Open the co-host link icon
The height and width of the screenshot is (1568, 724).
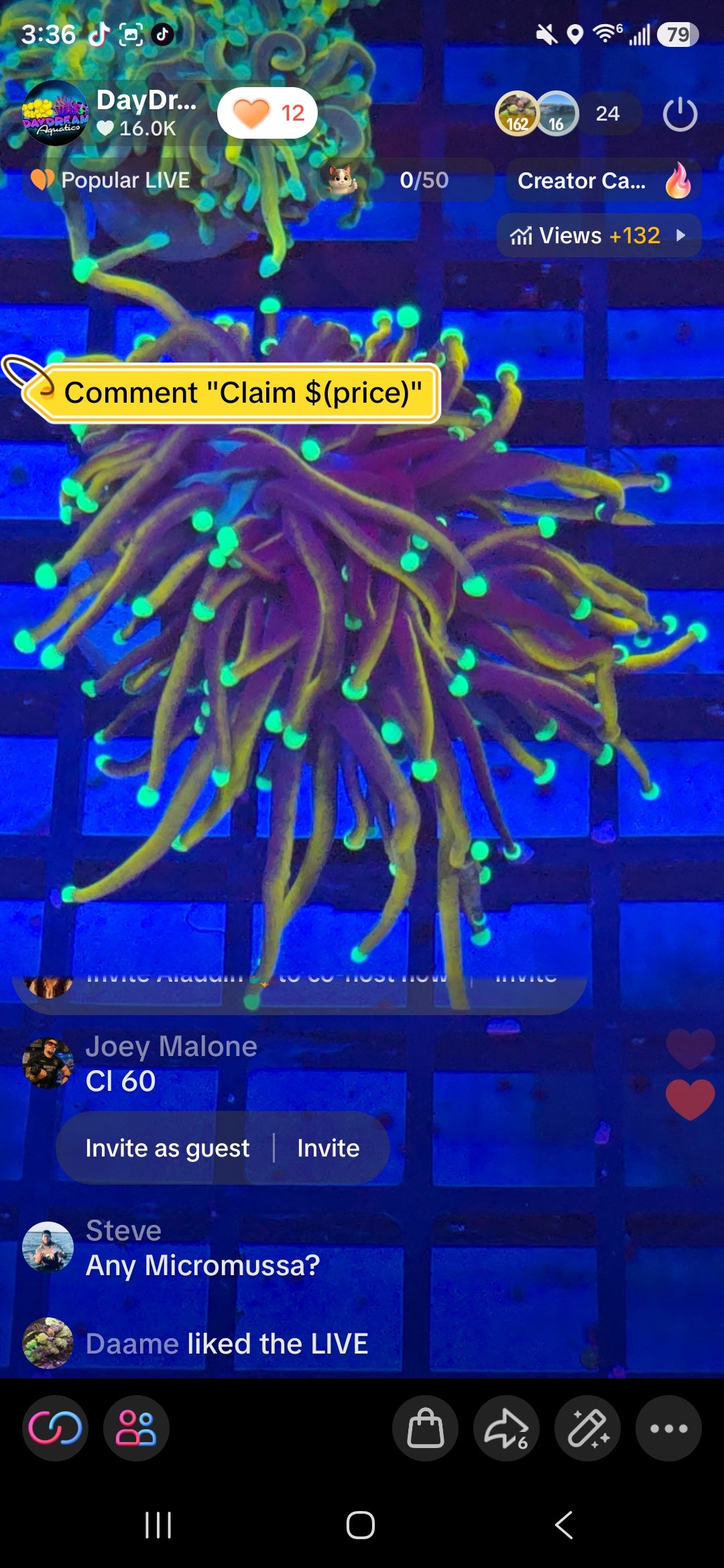[x=55, y=1428]
